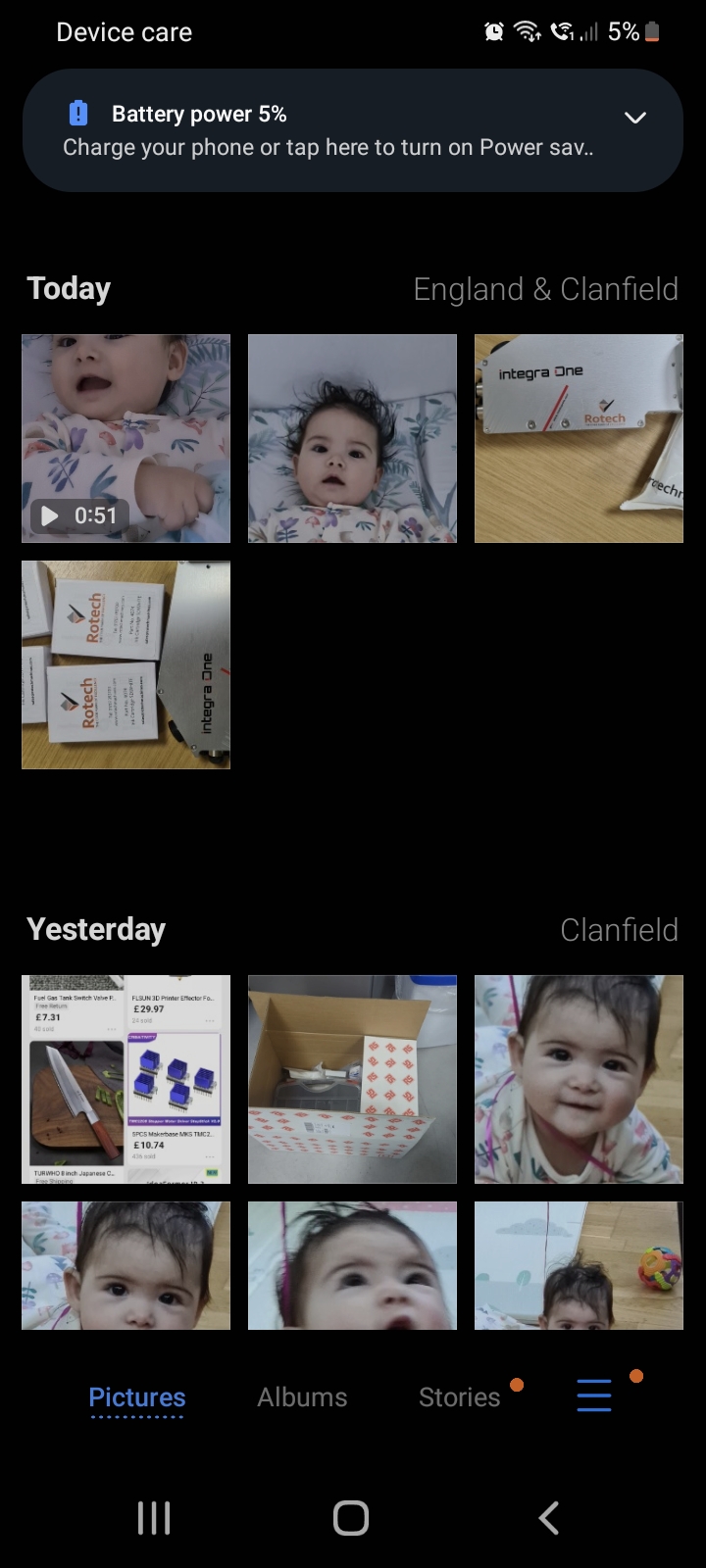Open the gallery hamburger menu
706x1568 pixels.
[594, 1395]
